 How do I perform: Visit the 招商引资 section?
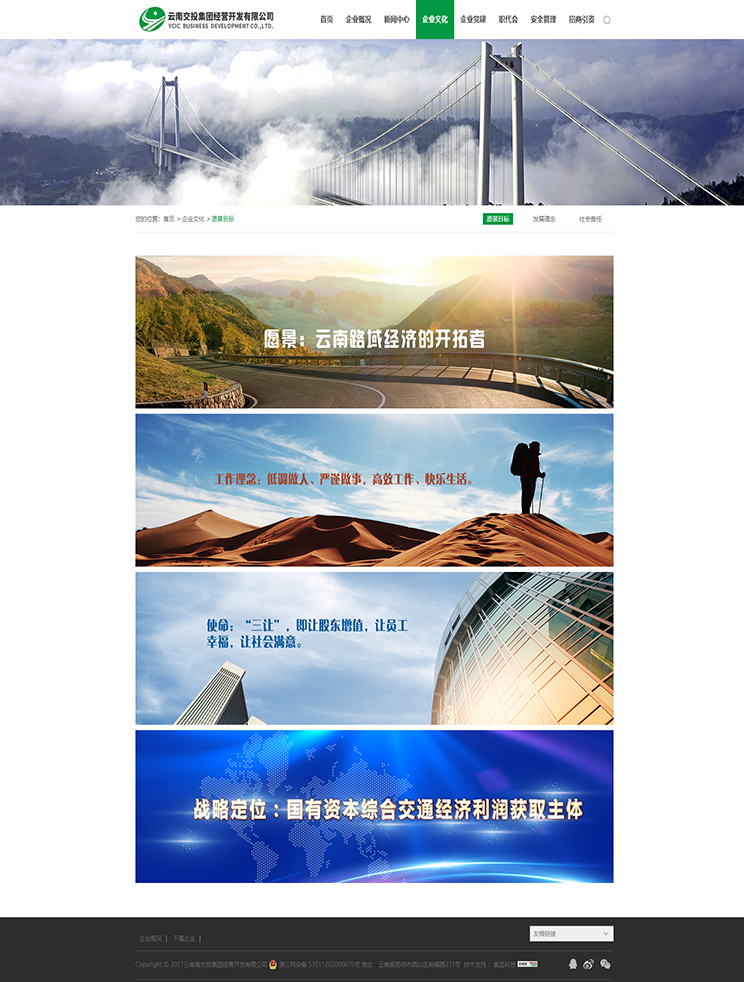(581, 19)
